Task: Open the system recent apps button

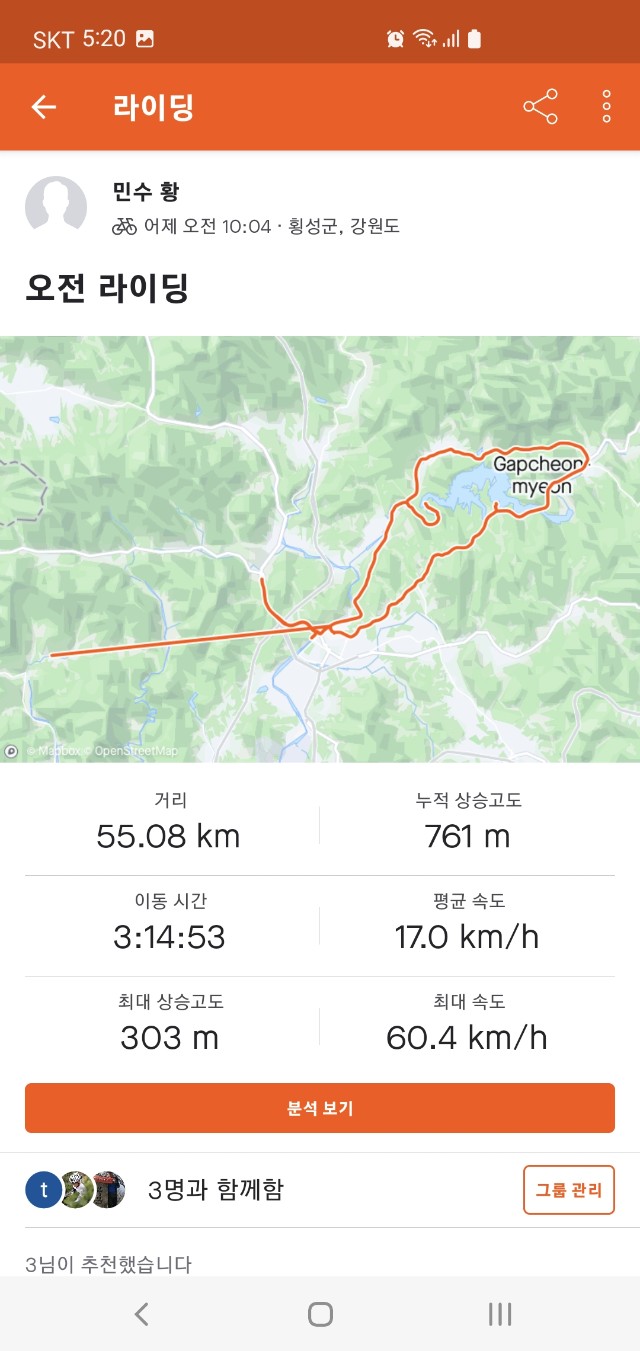Action: point(499,1314)
